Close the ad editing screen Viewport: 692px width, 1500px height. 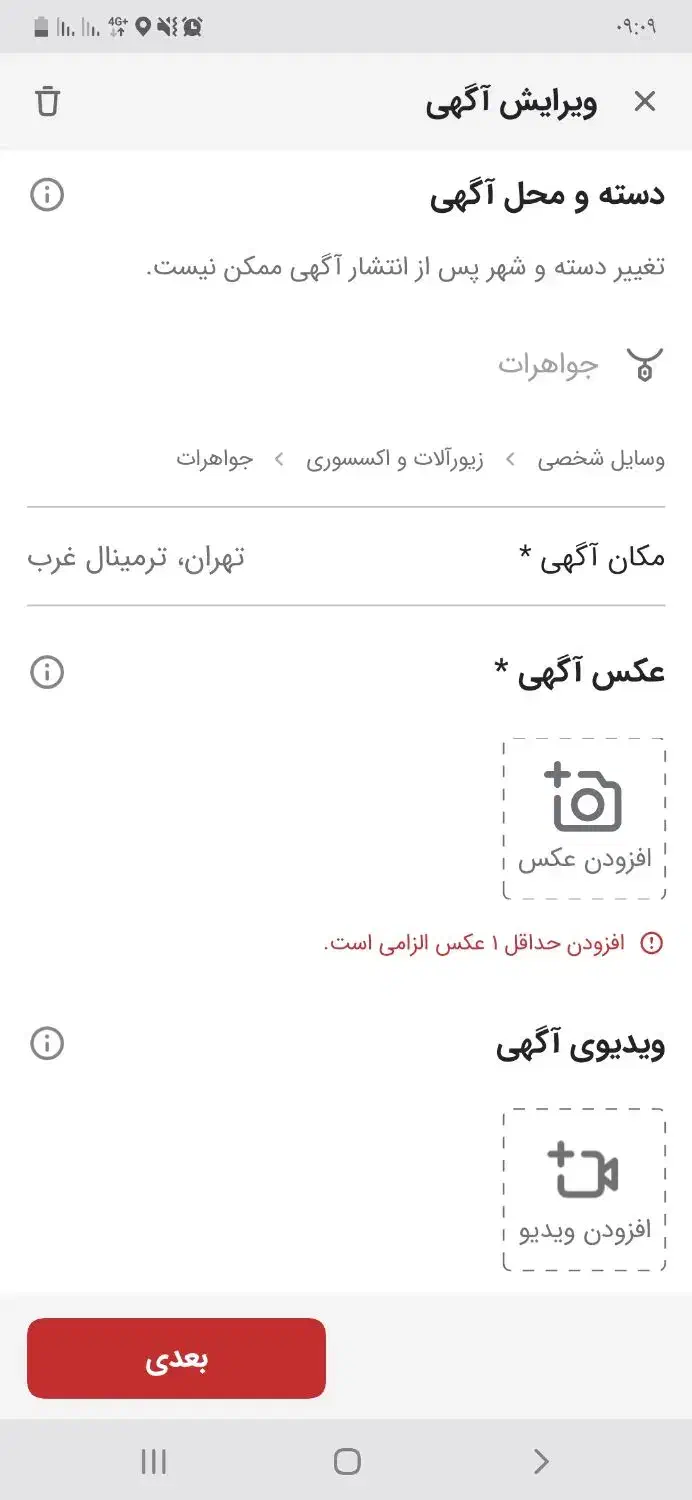(x=645, y=101)
